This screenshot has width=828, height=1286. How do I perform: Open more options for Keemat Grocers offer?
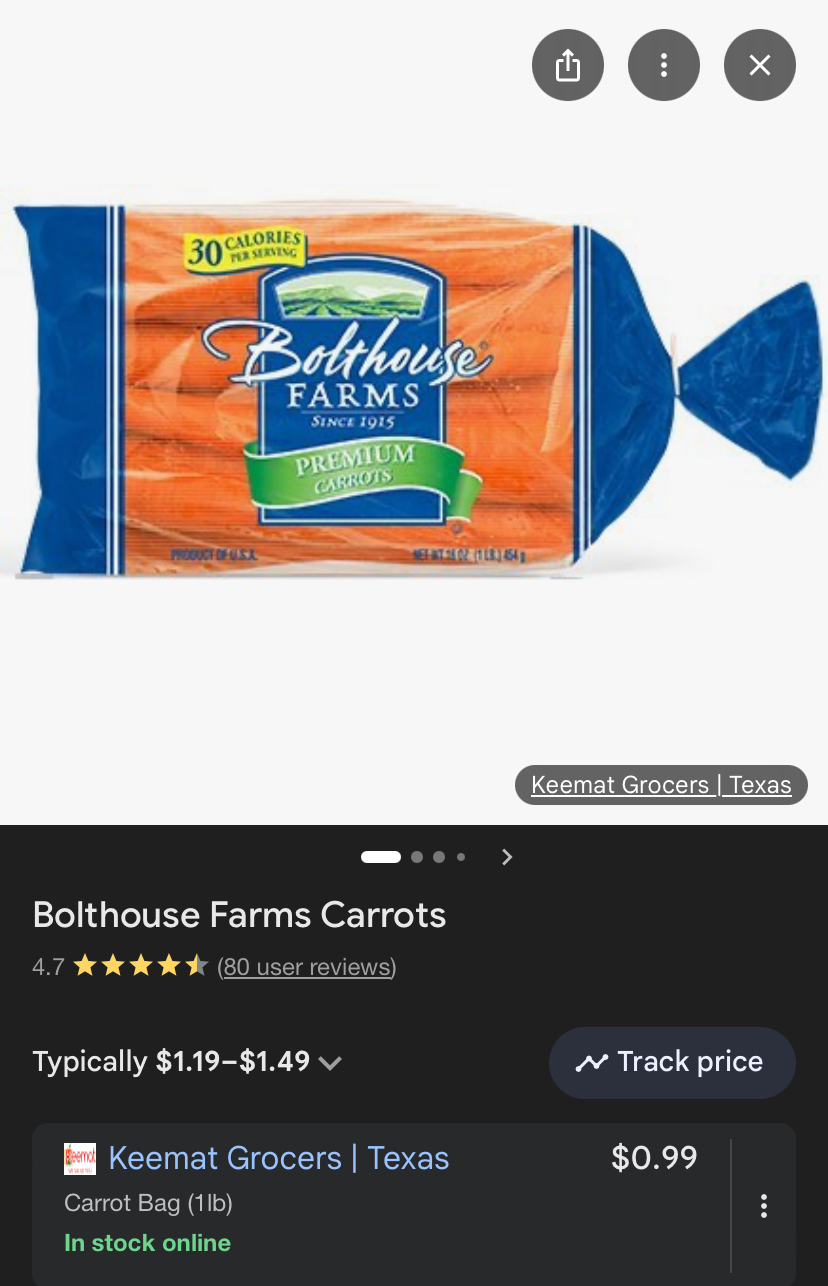764,1204
